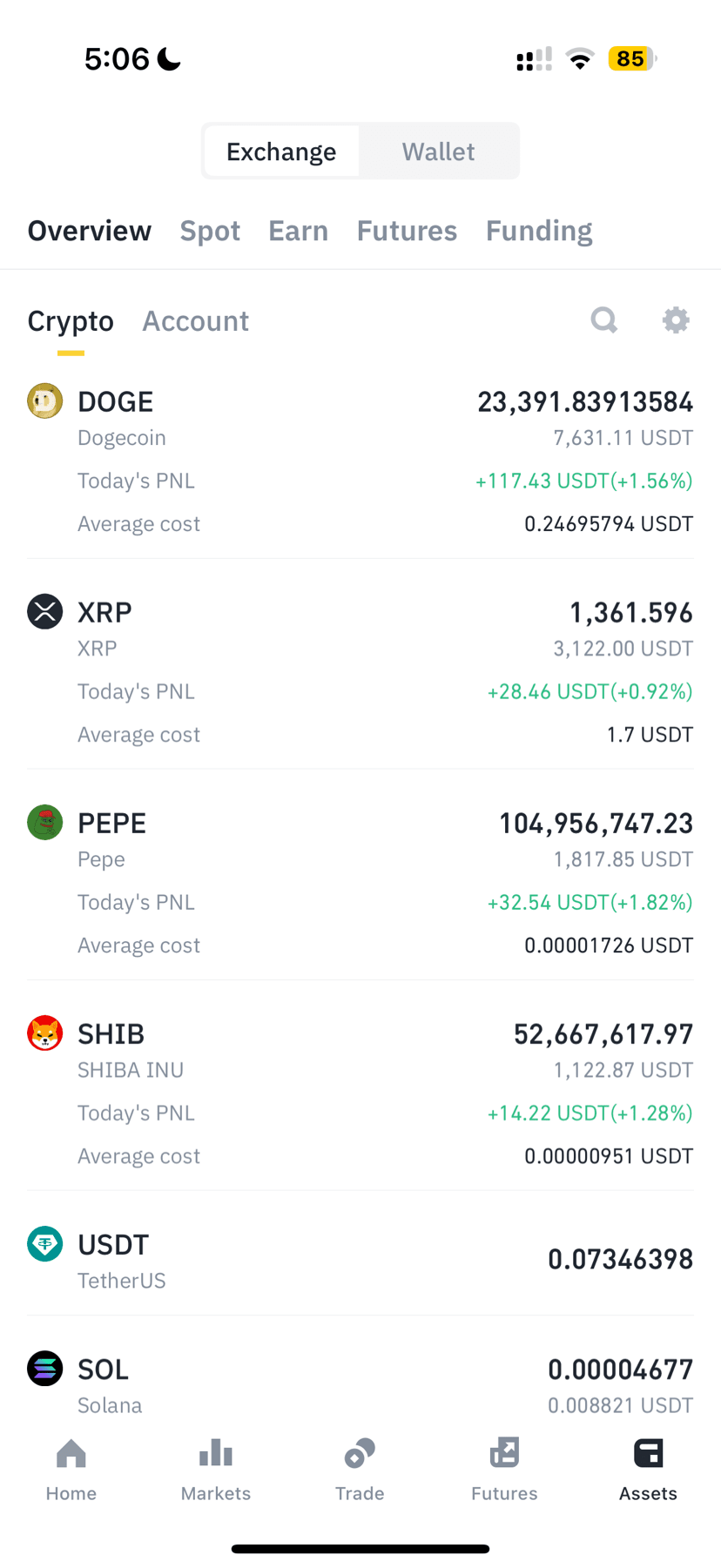The width and height of the screenshot is (721, 1568).
Task: Select the Overview tab
Action: point(90,231)
